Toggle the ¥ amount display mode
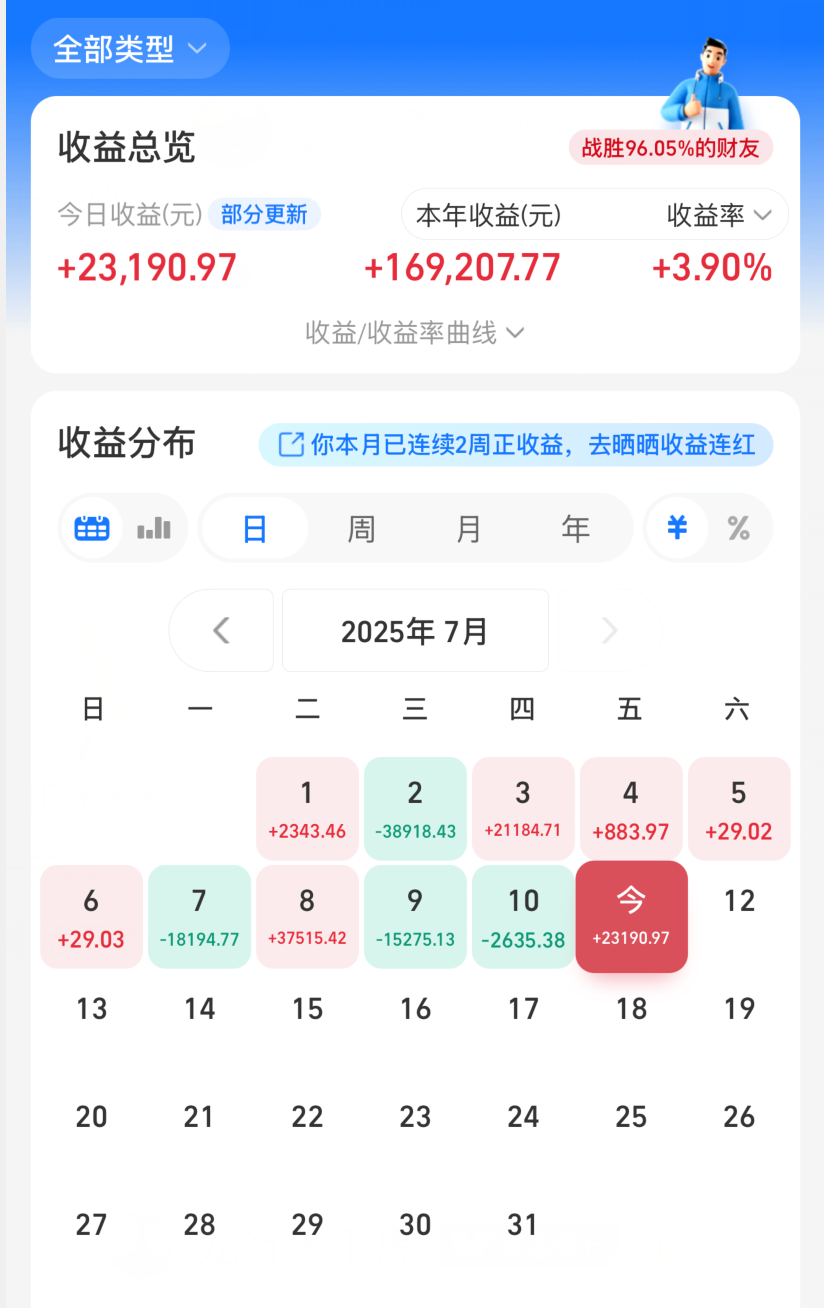This screenshot has height=1308, width=824. pyautogui.click(x=677, y=527)
